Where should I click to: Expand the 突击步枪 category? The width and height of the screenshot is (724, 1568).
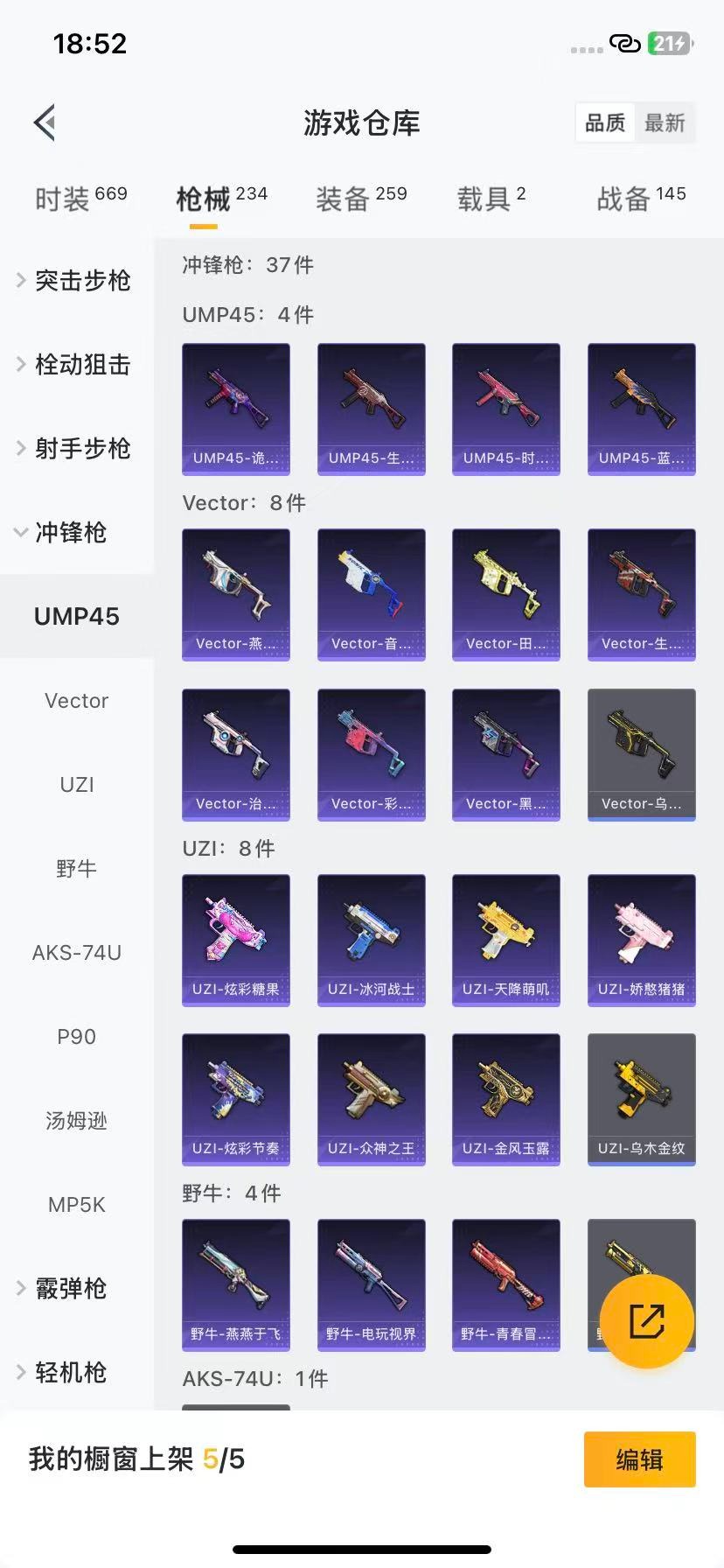[x=80, y=281]
